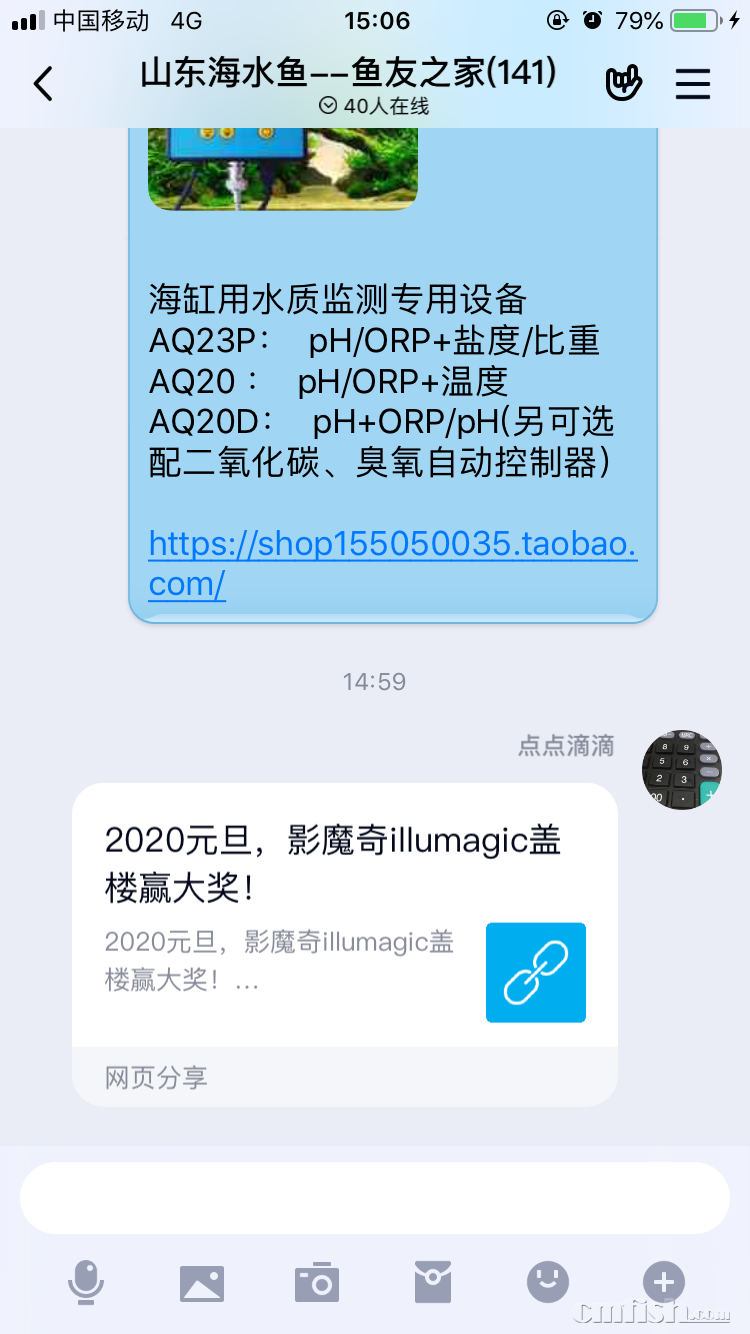
Task: View 点点滴滴's profile avatar
Action: click(681, 769)
